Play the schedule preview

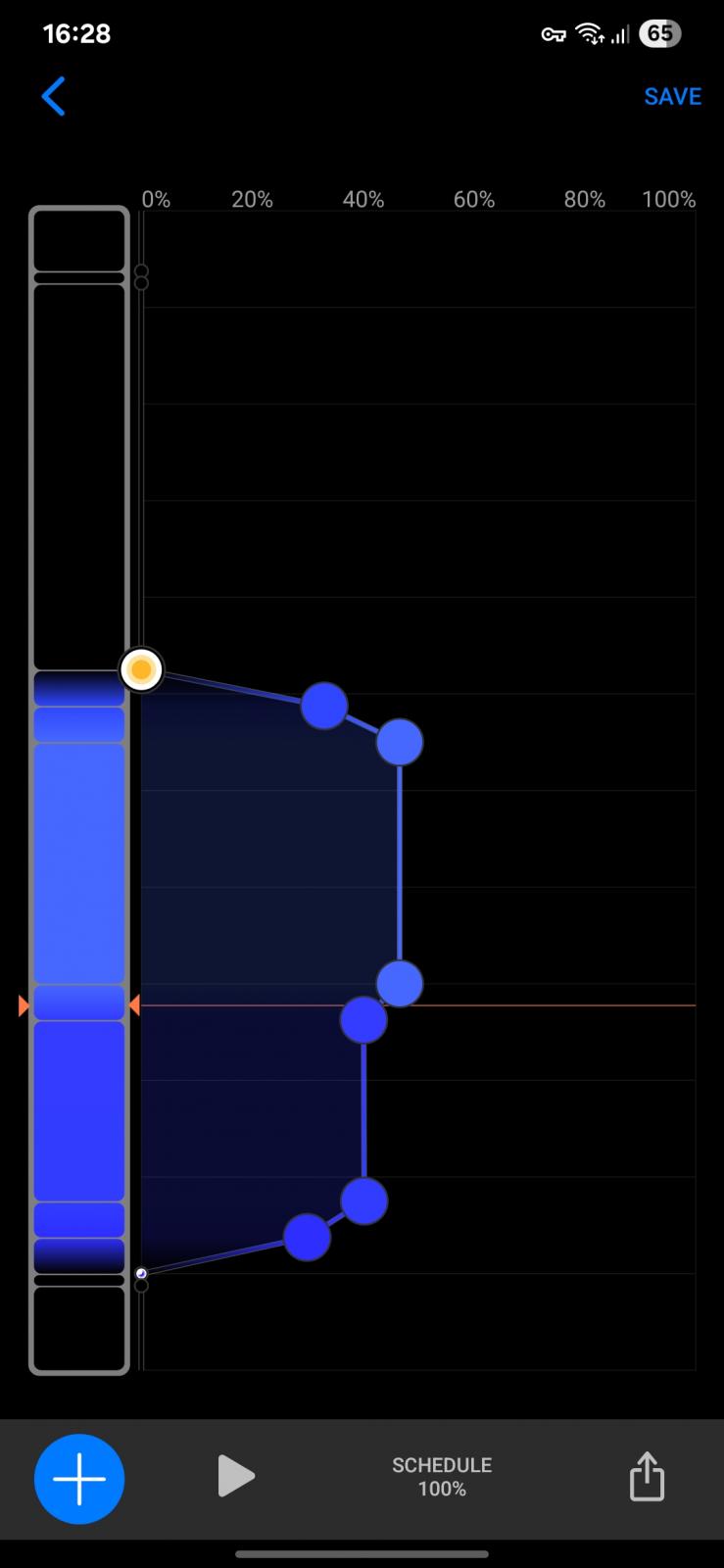tap(235, 1476)
